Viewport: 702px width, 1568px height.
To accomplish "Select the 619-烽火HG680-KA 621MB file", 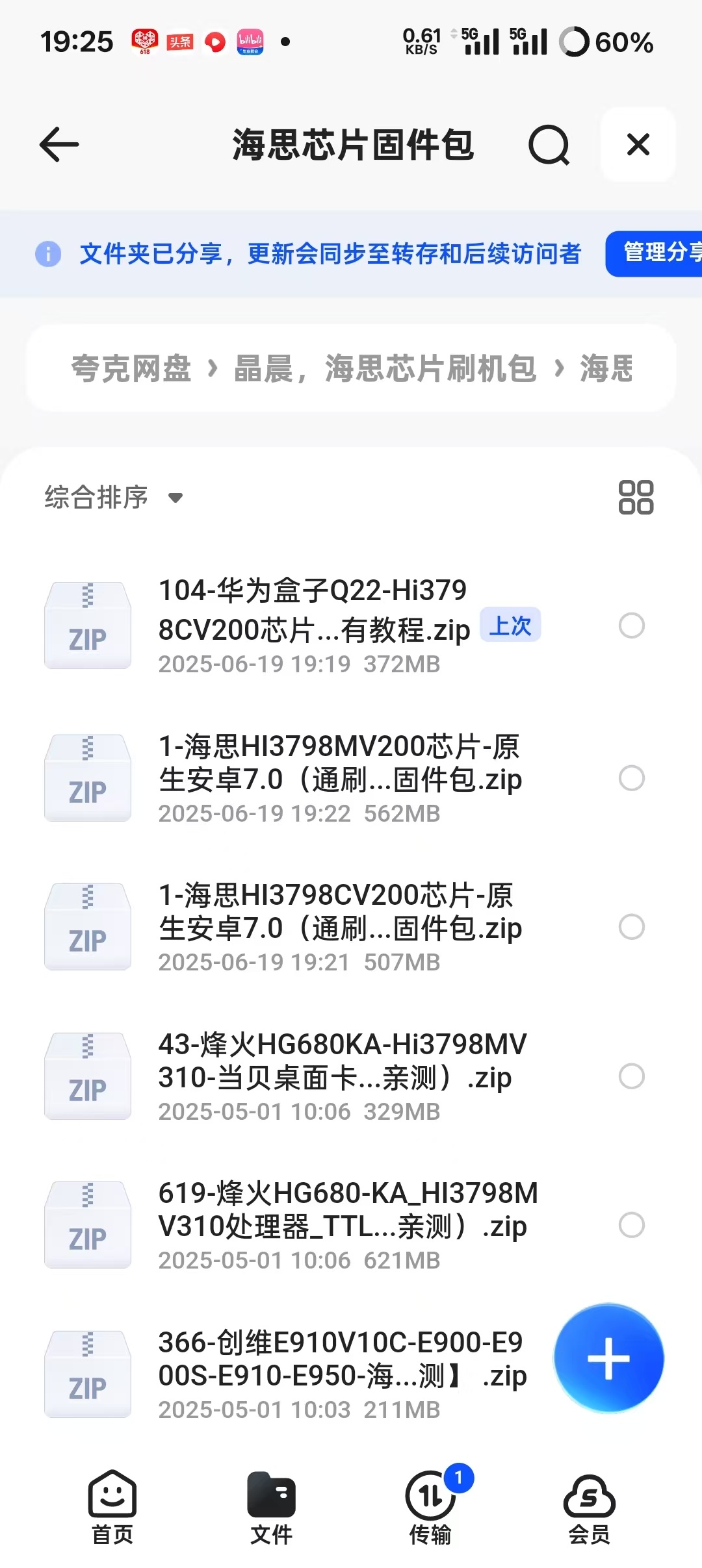I will click(632, 1225).
